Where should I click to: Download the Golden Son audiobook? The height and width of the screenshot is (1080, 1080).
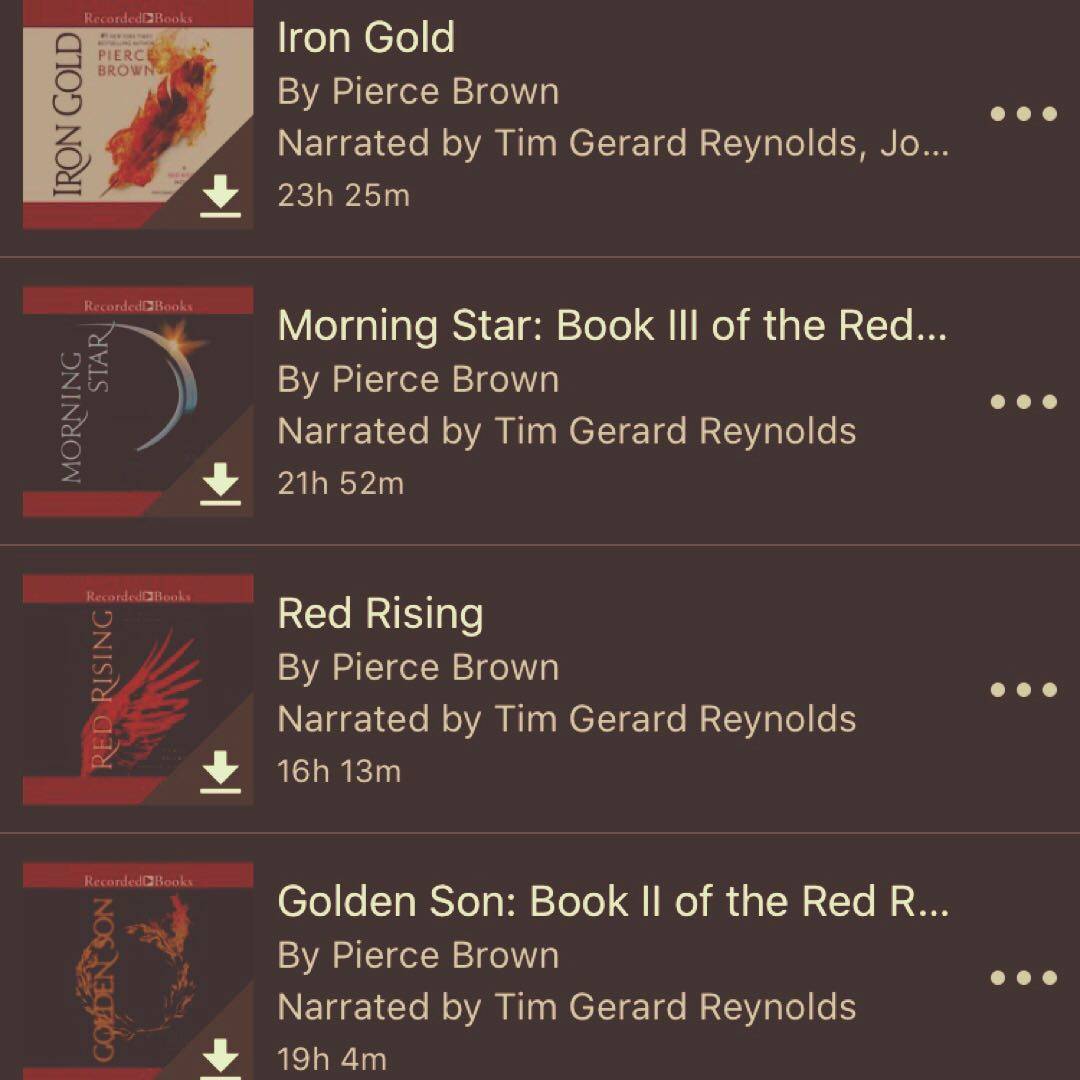(220, 1058)
